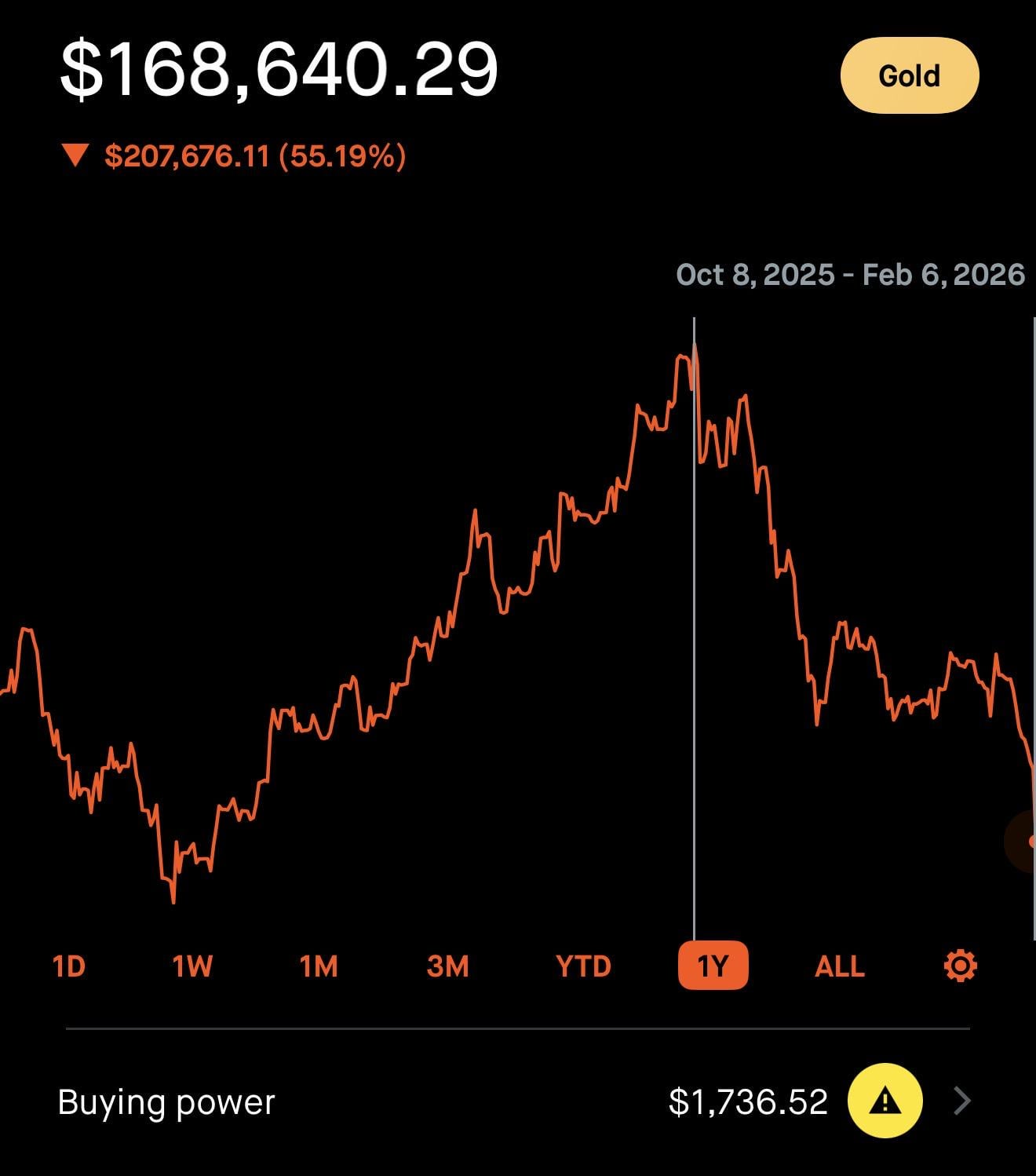The image size is (1036, 1176).
Task: Tap the yellow warning alert icon
Action: tap(885, 1101)
